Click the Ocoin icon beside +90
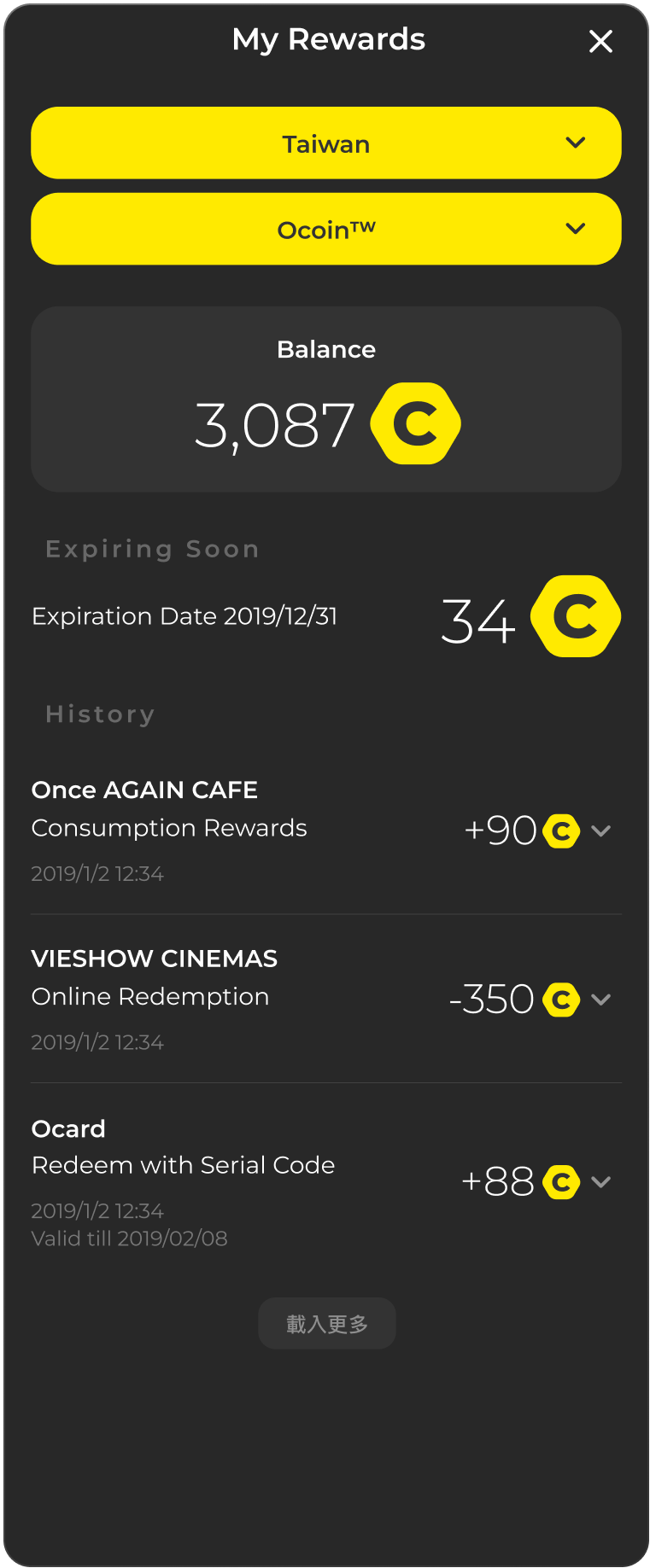The width and height of the screenshot is (650, 1568). pos(560,830)
